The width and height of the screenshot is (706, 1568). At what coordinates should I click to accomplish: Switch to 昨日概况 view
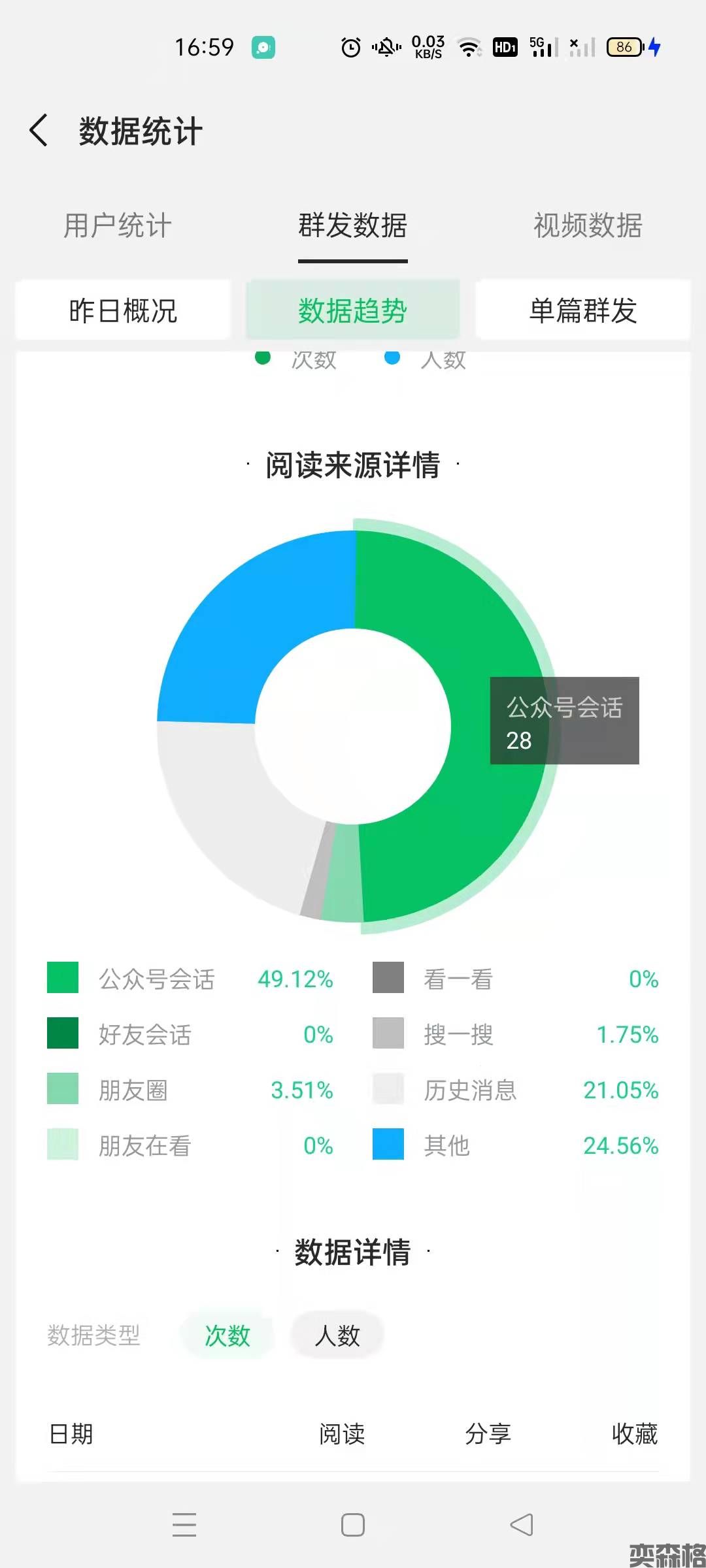click(x=123, y=310)
